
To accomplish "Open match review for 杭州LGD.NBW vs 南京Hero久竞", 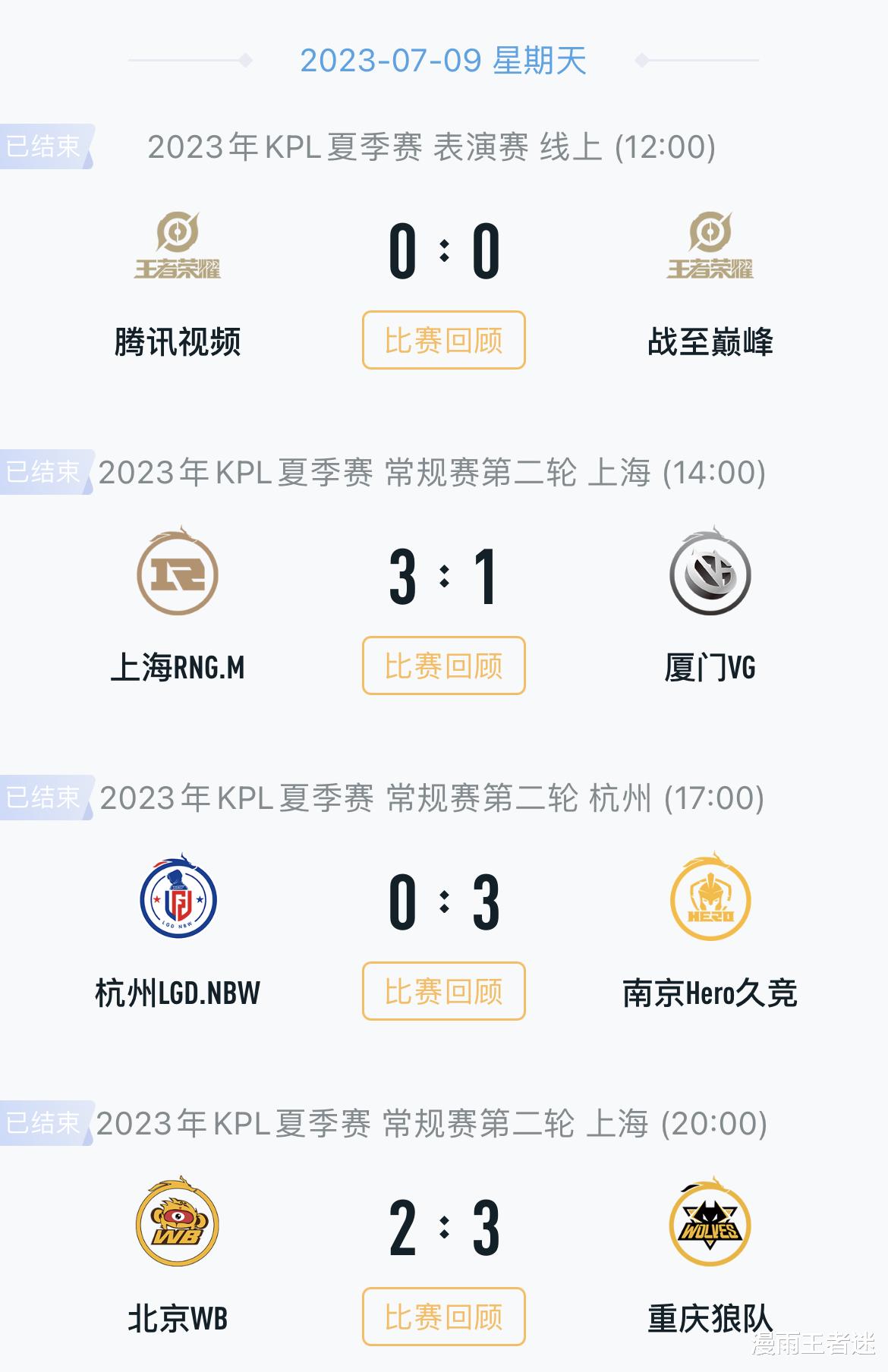I will [x=443, y=991].
